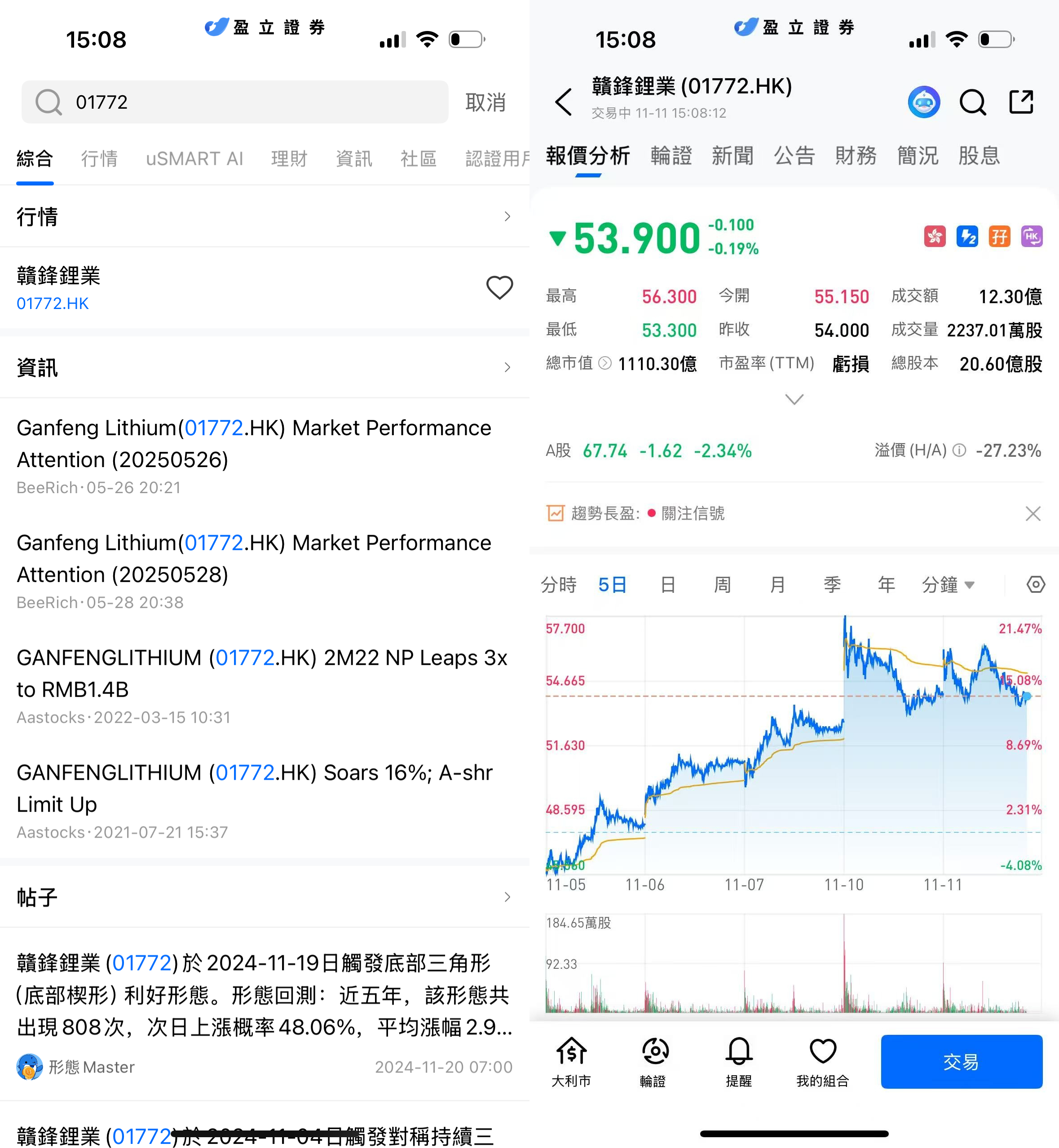Add 贛鋒鋰業 to favorites via heart icon
Image resolution: width=1059 pixels, height=1148 pixels.
[499, 288]
